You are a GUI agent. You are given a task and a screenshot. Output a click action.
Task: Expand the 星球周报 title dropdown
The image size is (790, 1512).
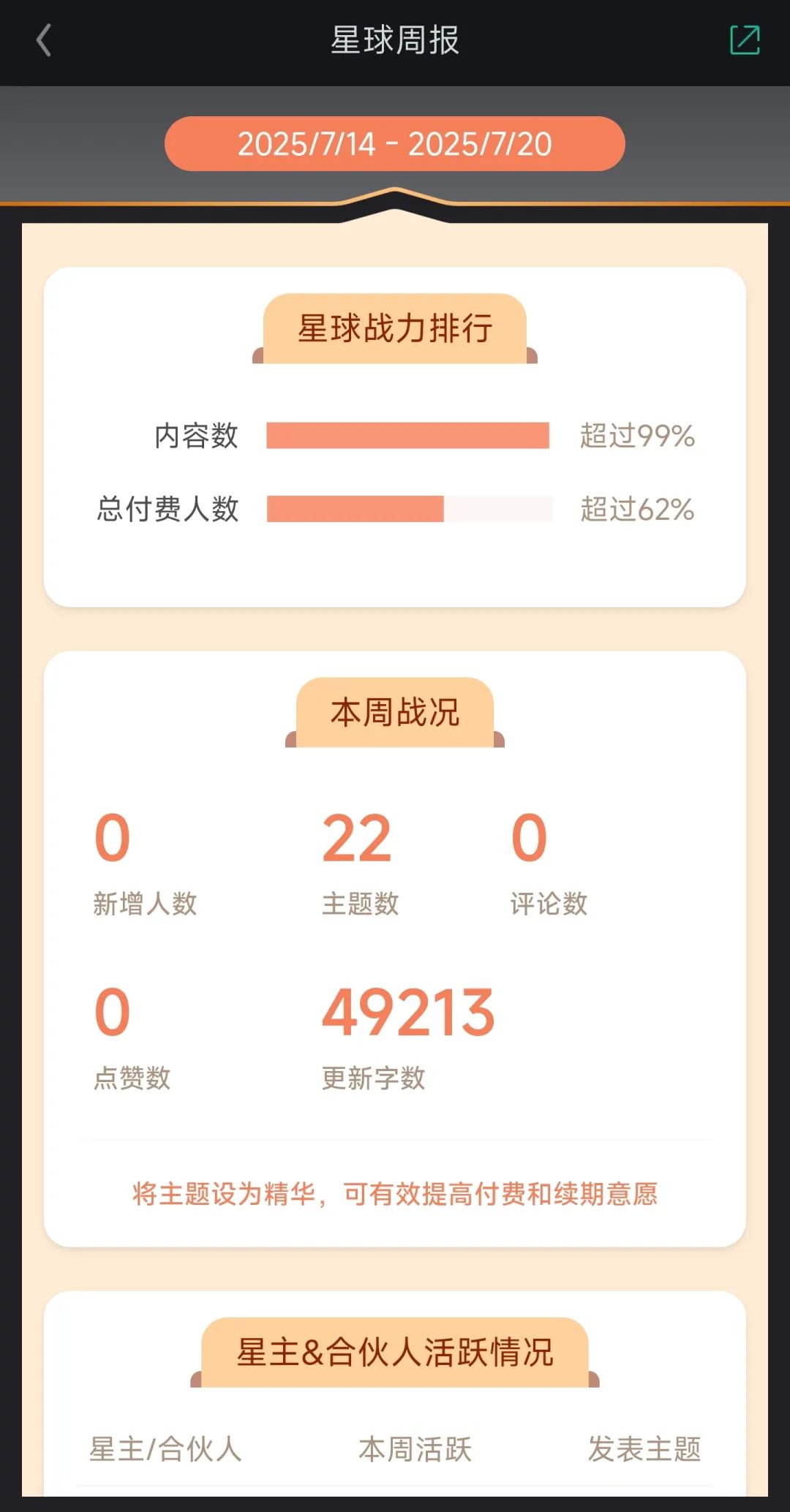pyautogui.click(x=394, y=40)
